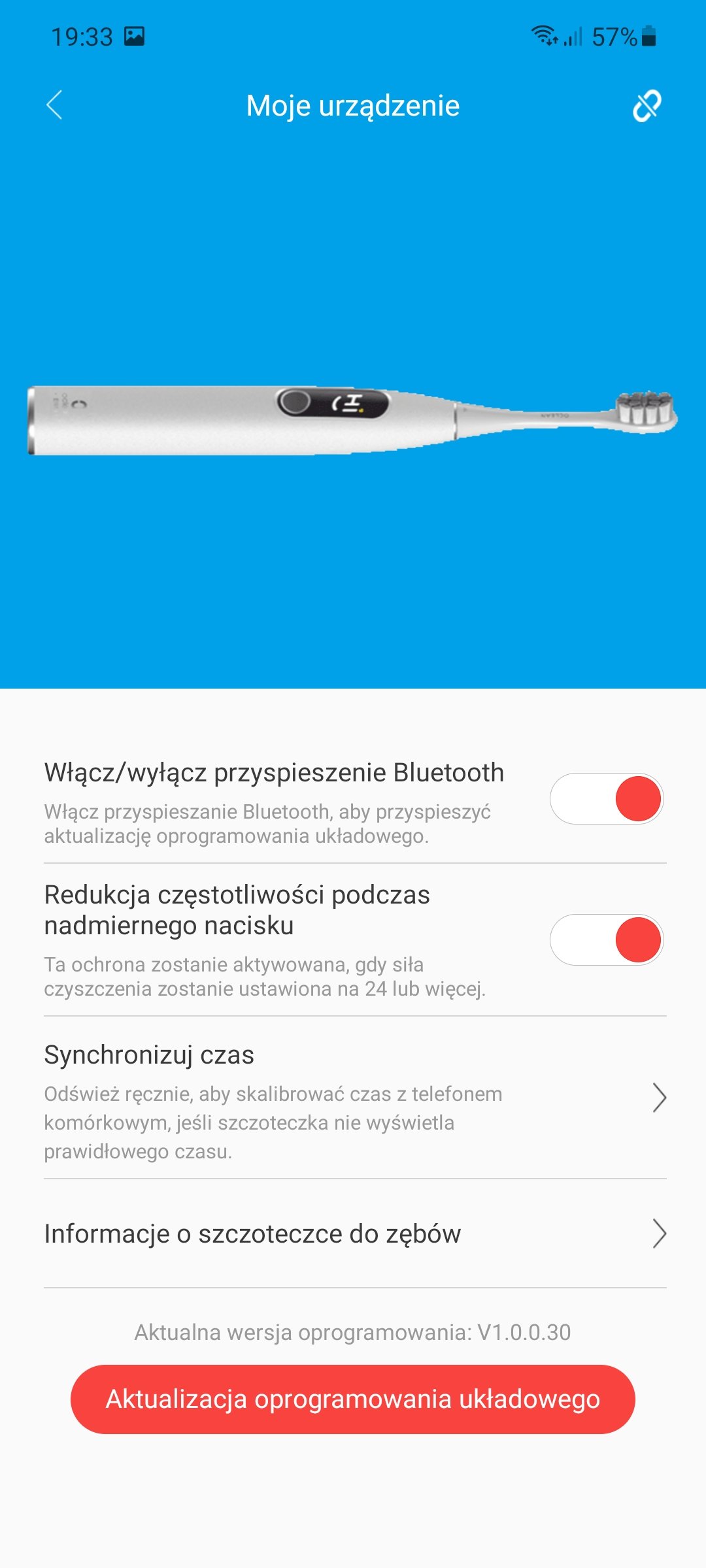The width and height of the screenshot is (706, 1568).
Task: Tap the unlink device icon
Action: [x=647, y=106]
